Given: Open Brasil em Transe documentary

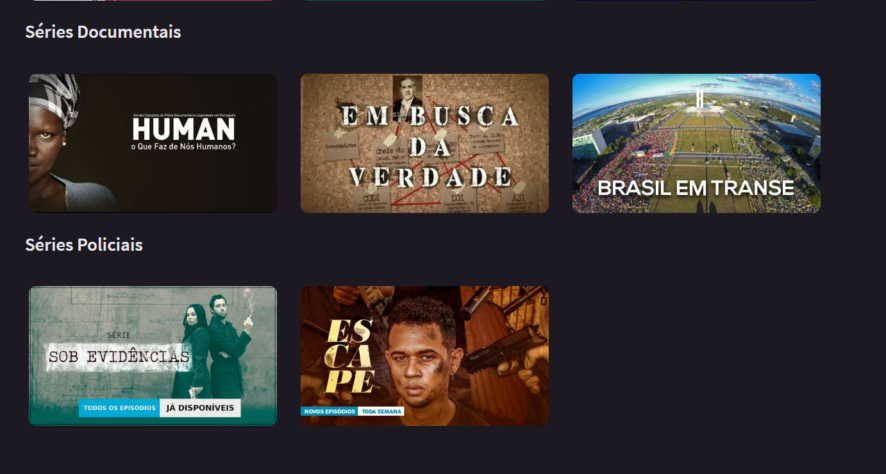Looking at the screenshot, I should click(696, 143).
